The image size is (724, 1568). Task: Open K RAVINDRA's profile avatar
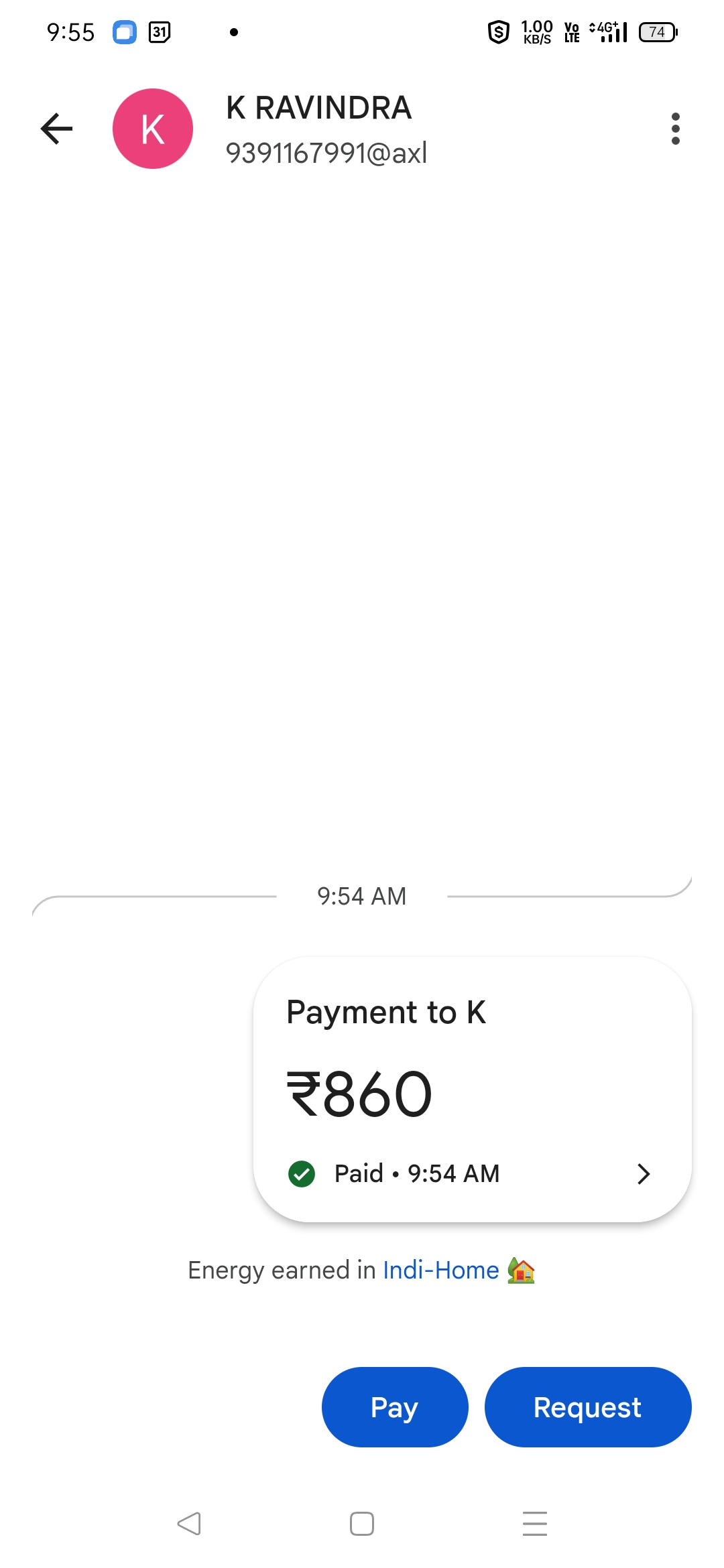tap(153, 129)
